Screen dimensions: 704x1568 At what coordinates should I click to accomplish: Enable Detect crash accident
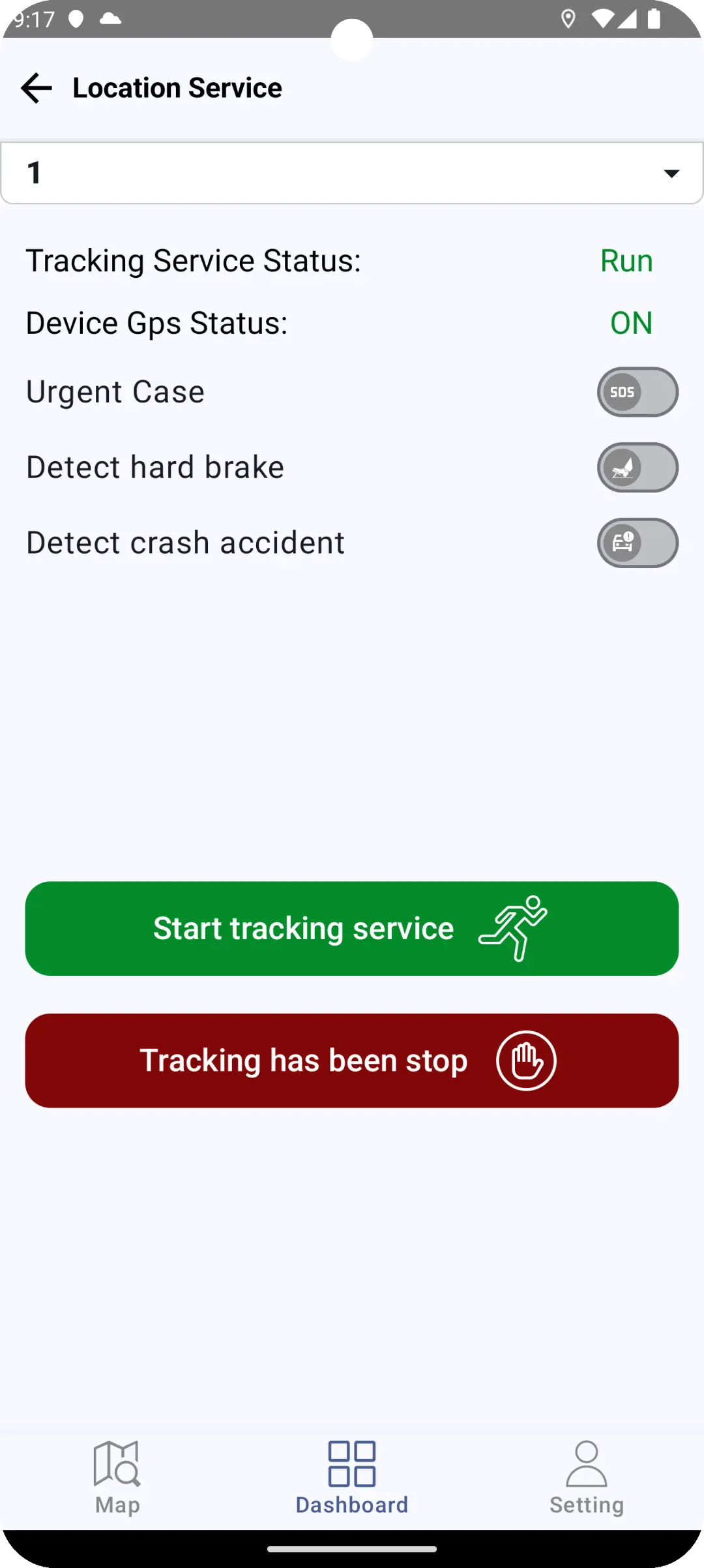(x=638, y=542)
